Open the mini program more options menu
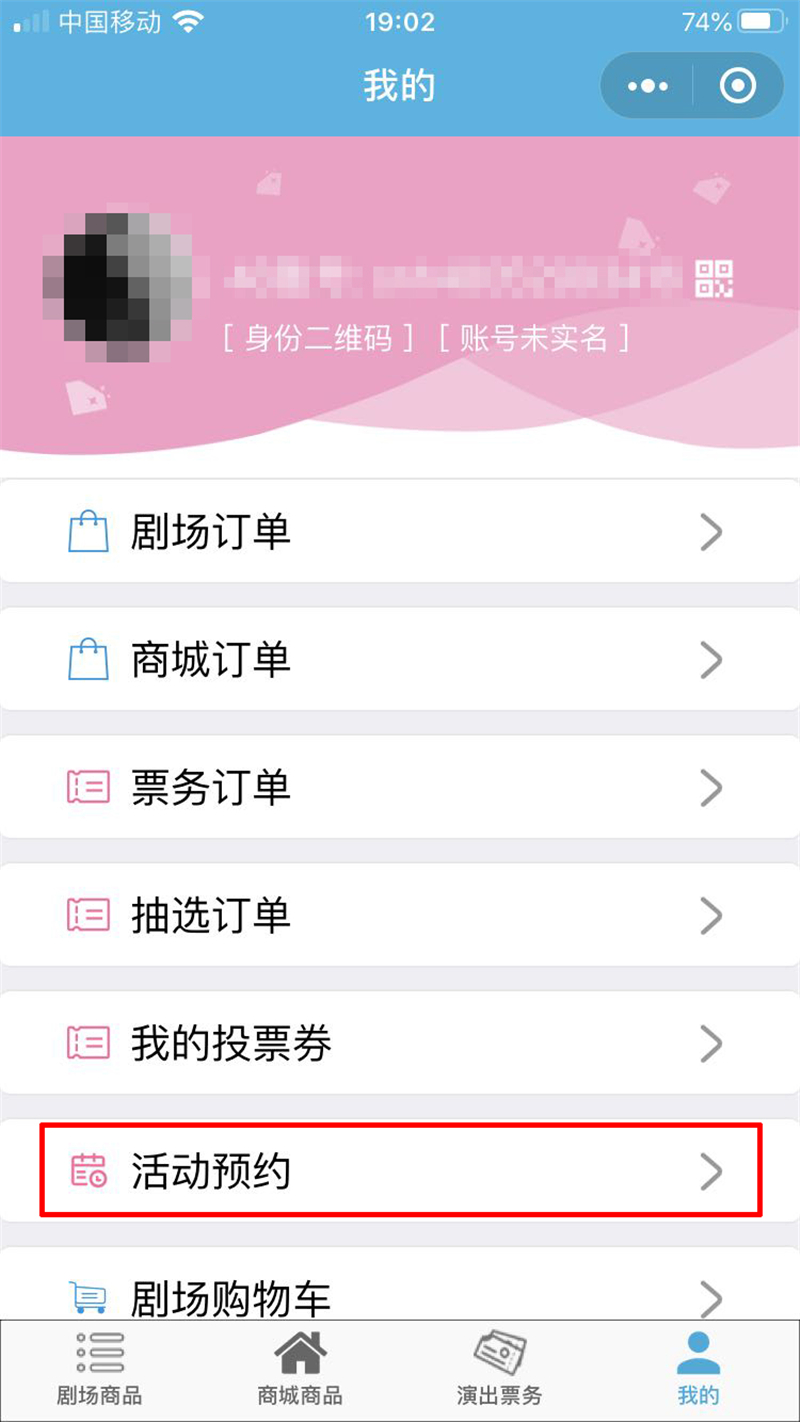The height and width of the screenshot is (1422, 800). pyautogui.click(x=647, y=87)
